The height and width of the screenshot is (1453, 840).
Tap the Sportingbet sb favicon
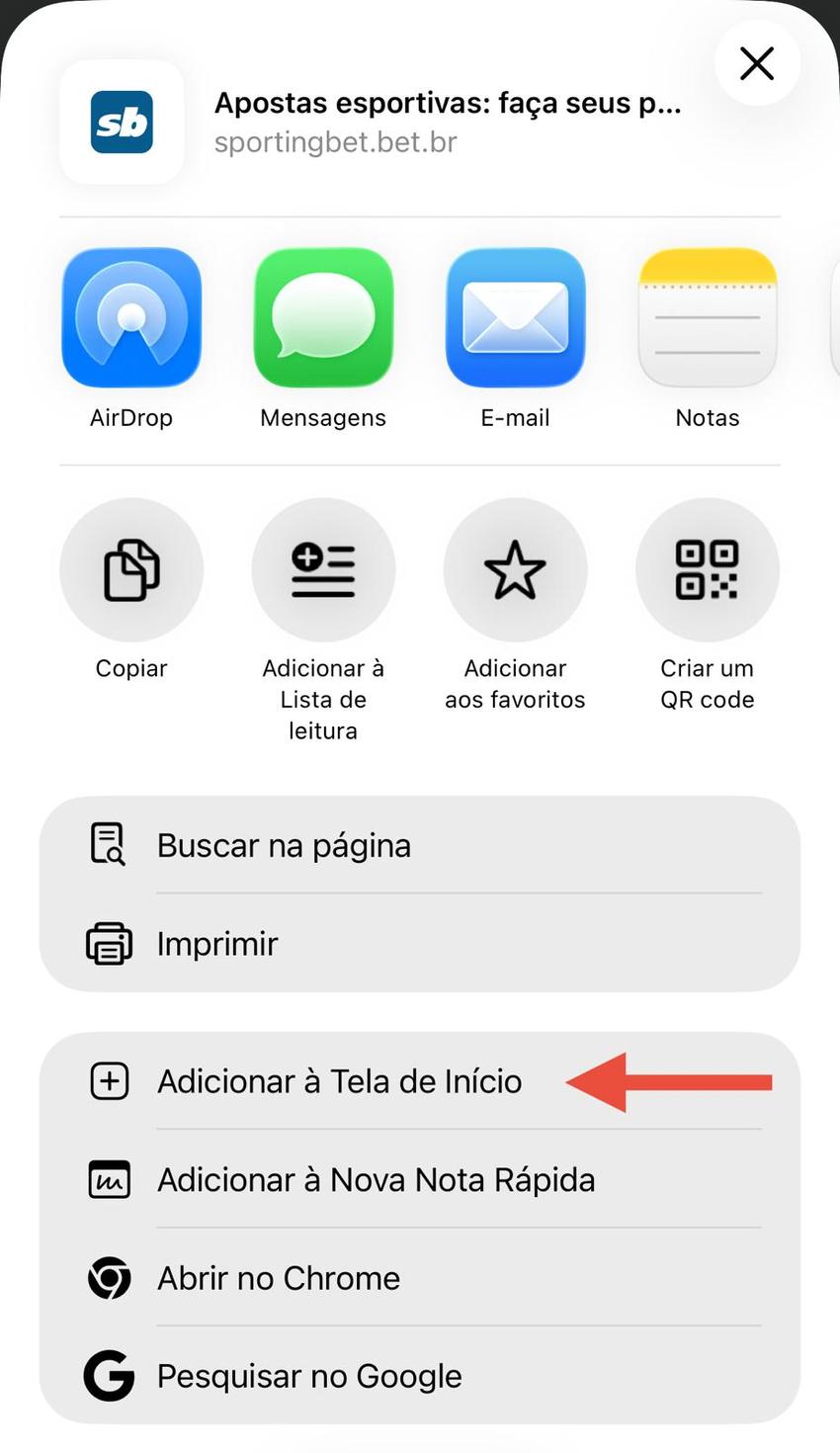(122, 121)
